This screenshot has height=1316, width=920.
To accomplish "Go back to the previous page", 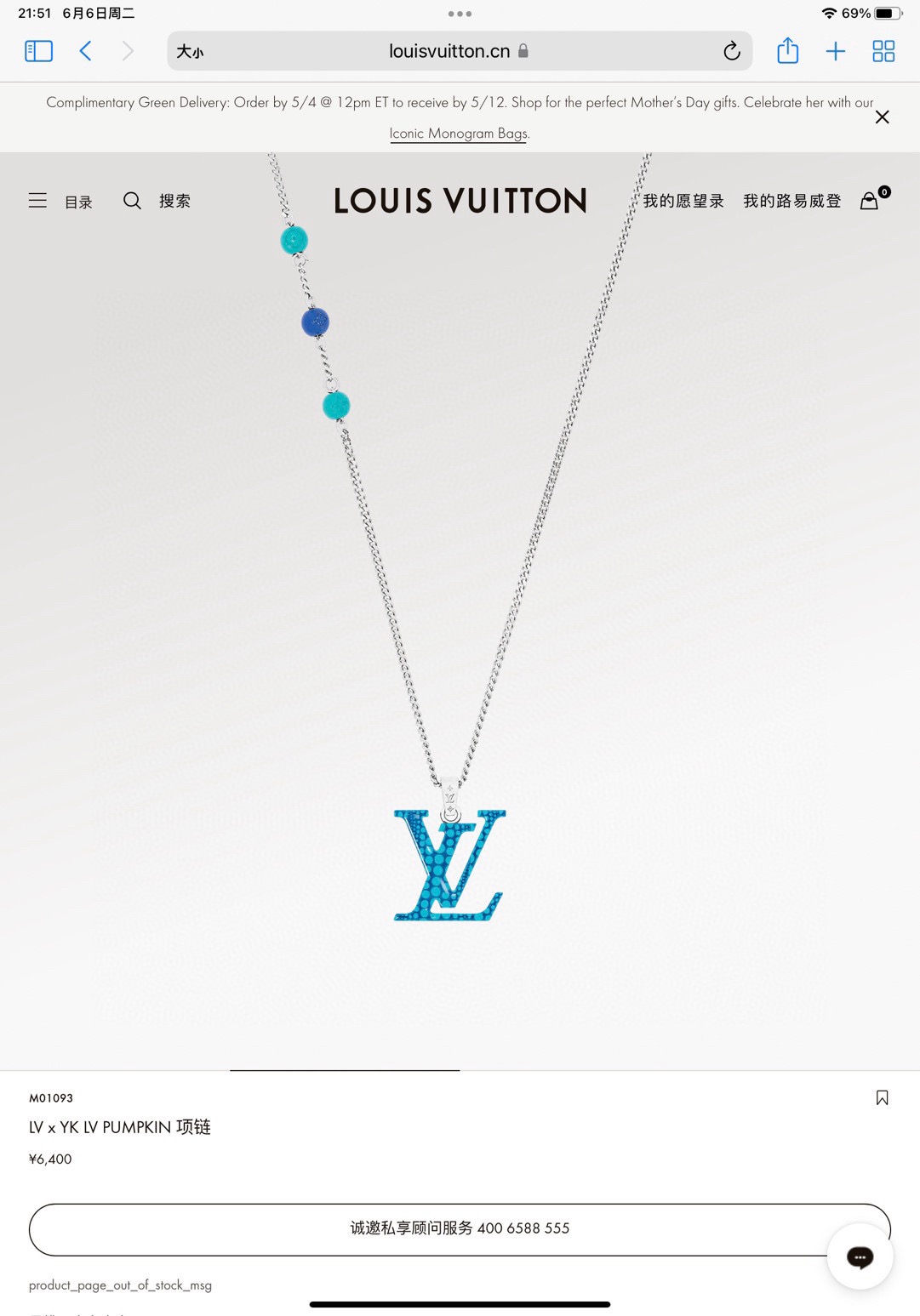I will pyautogui.click(x=85, y=51).
